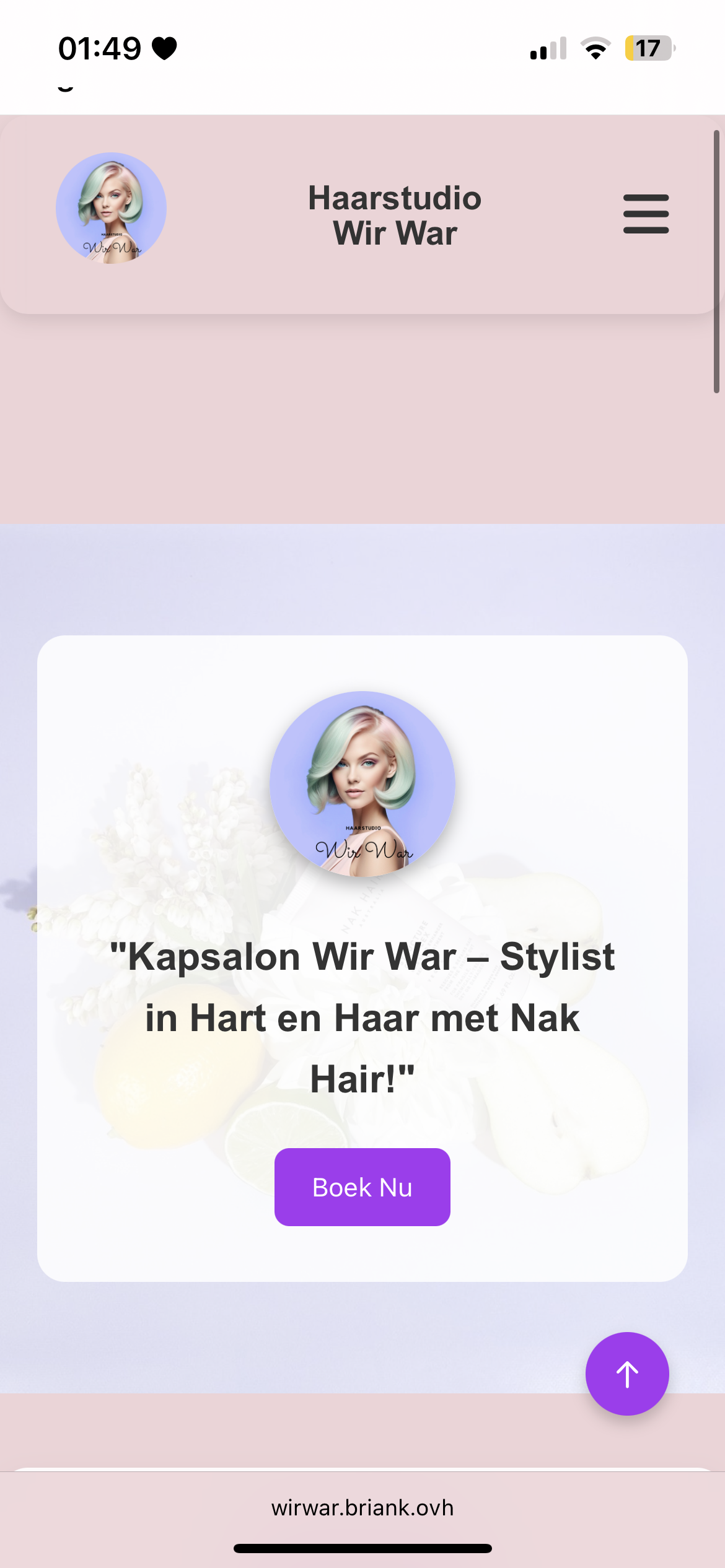Jump back to top with the arrow button
The height and width of the screenshot is (1568, 725).
pos(626,1374)
